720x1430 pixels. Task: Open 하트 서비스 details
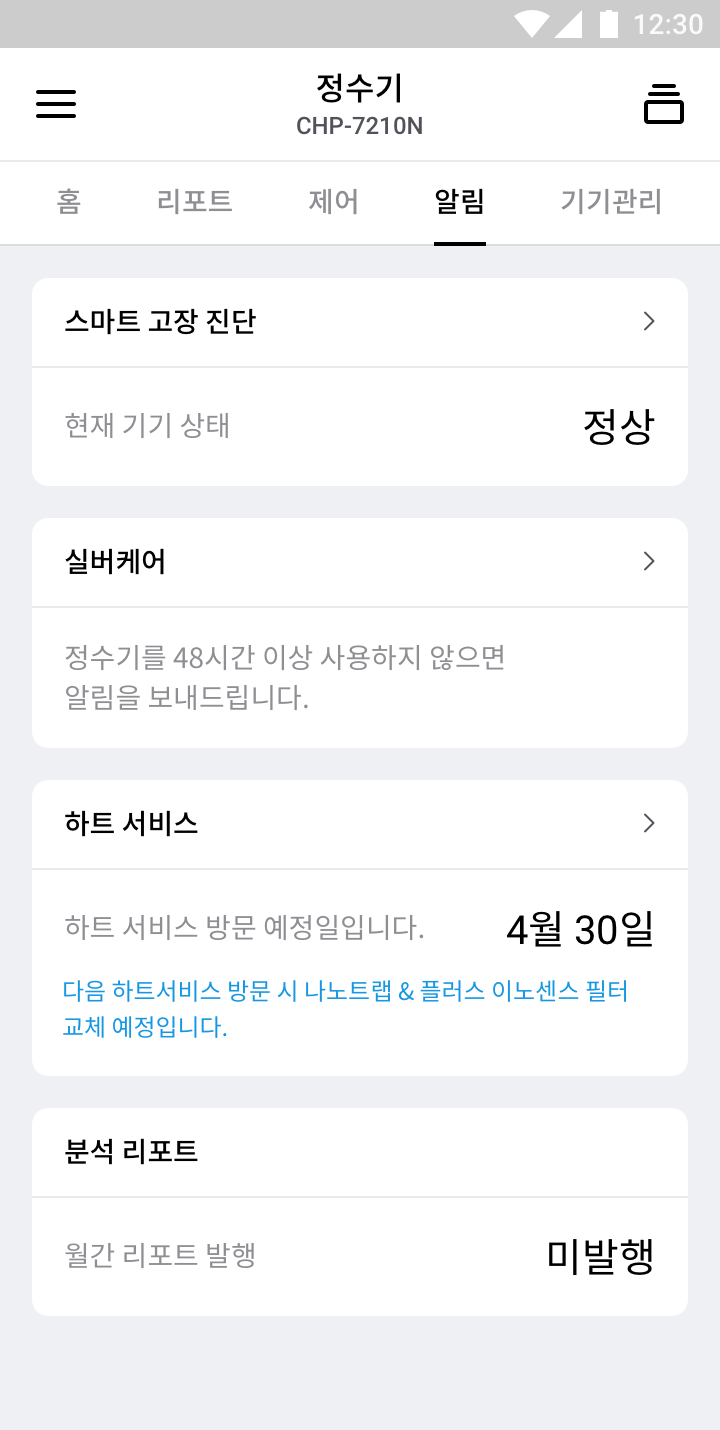click(x=360, y=824)
